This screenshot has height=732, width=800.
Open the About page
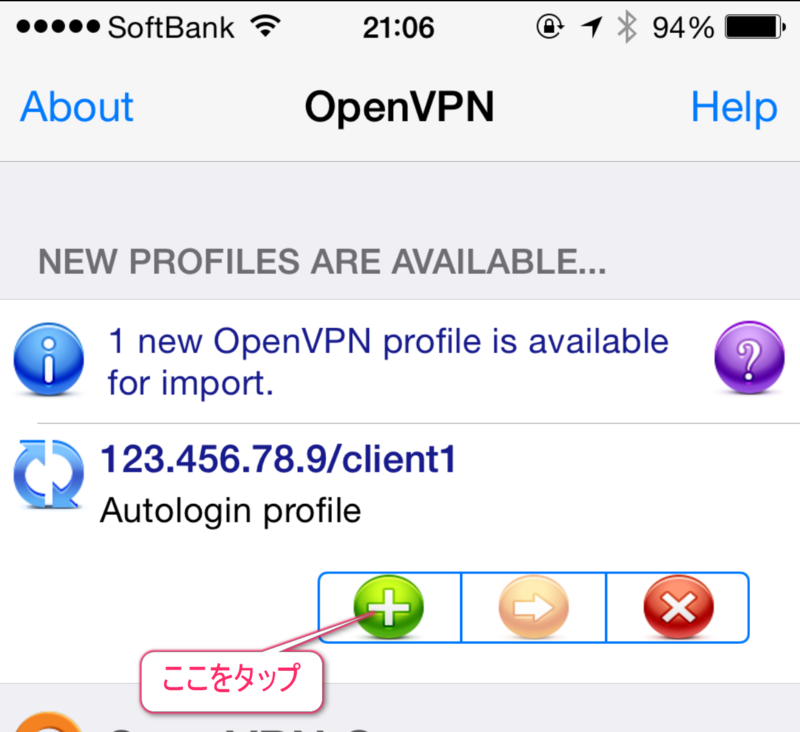77,107
